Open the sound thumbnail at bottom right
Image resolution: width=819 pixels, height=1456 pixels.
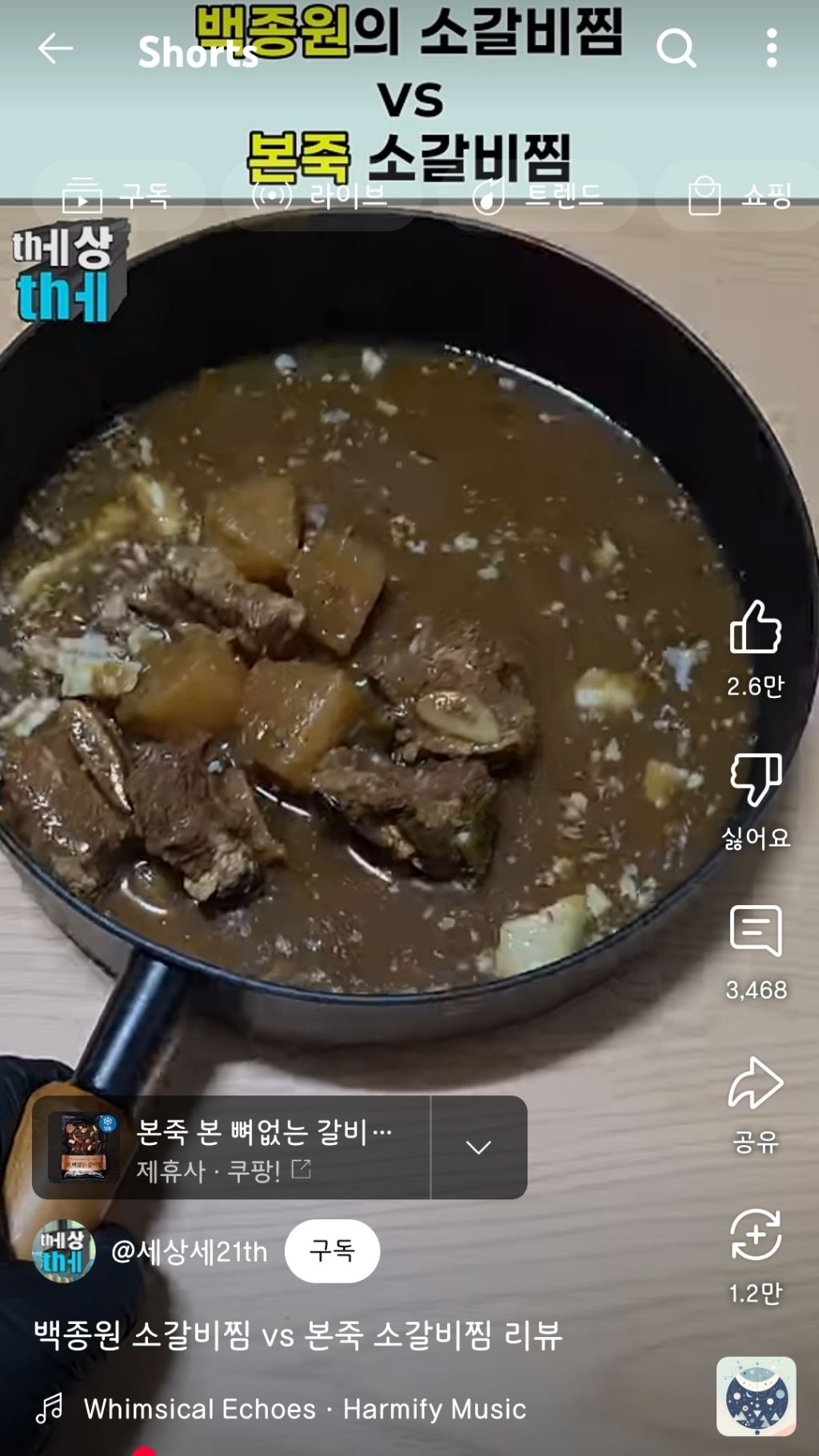[x=756, y=1396]
